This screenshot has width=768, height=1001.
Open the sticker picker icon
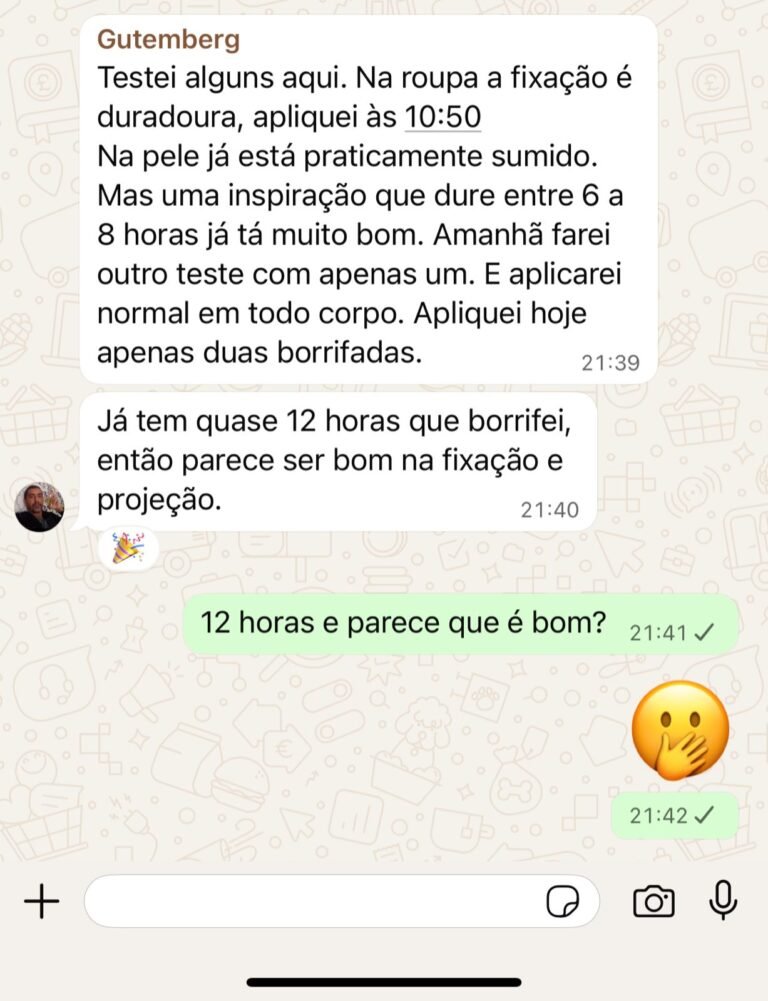(x=563, y=902)
